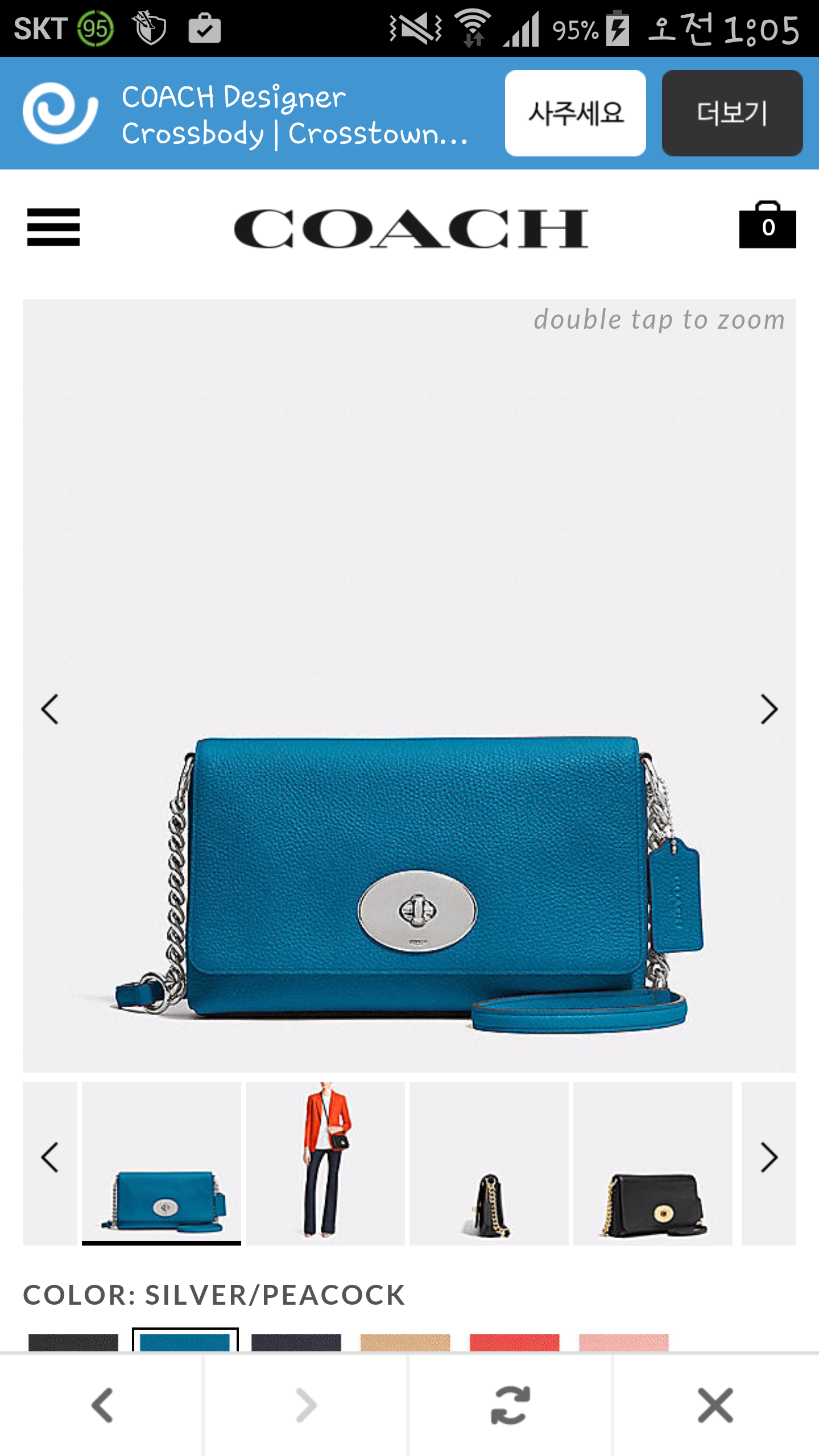Select the black bag front view thumbnail
The height and width of the screenshot is (1456, 819).
tap(652, 1163)
